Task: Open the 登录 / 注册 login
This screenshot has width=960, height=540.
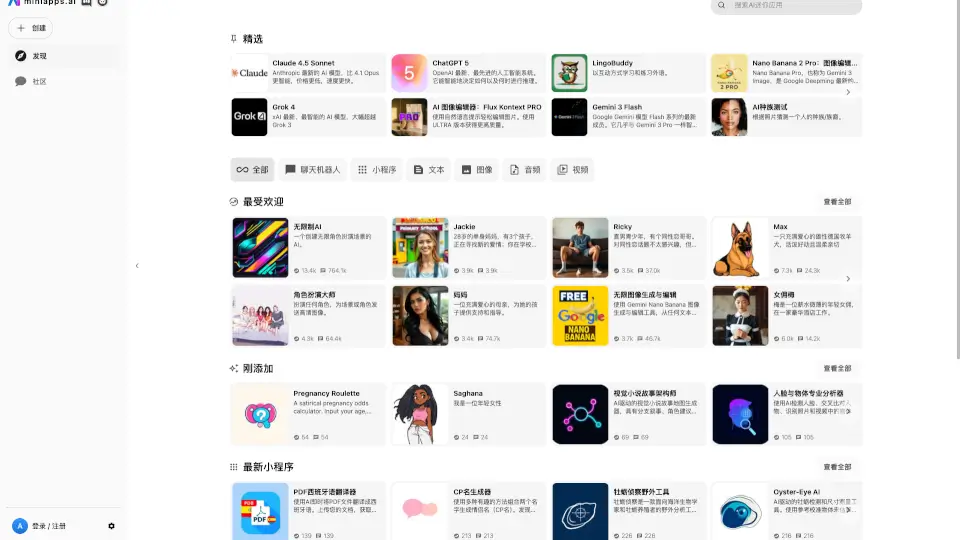Action: [x=48, y=526]
